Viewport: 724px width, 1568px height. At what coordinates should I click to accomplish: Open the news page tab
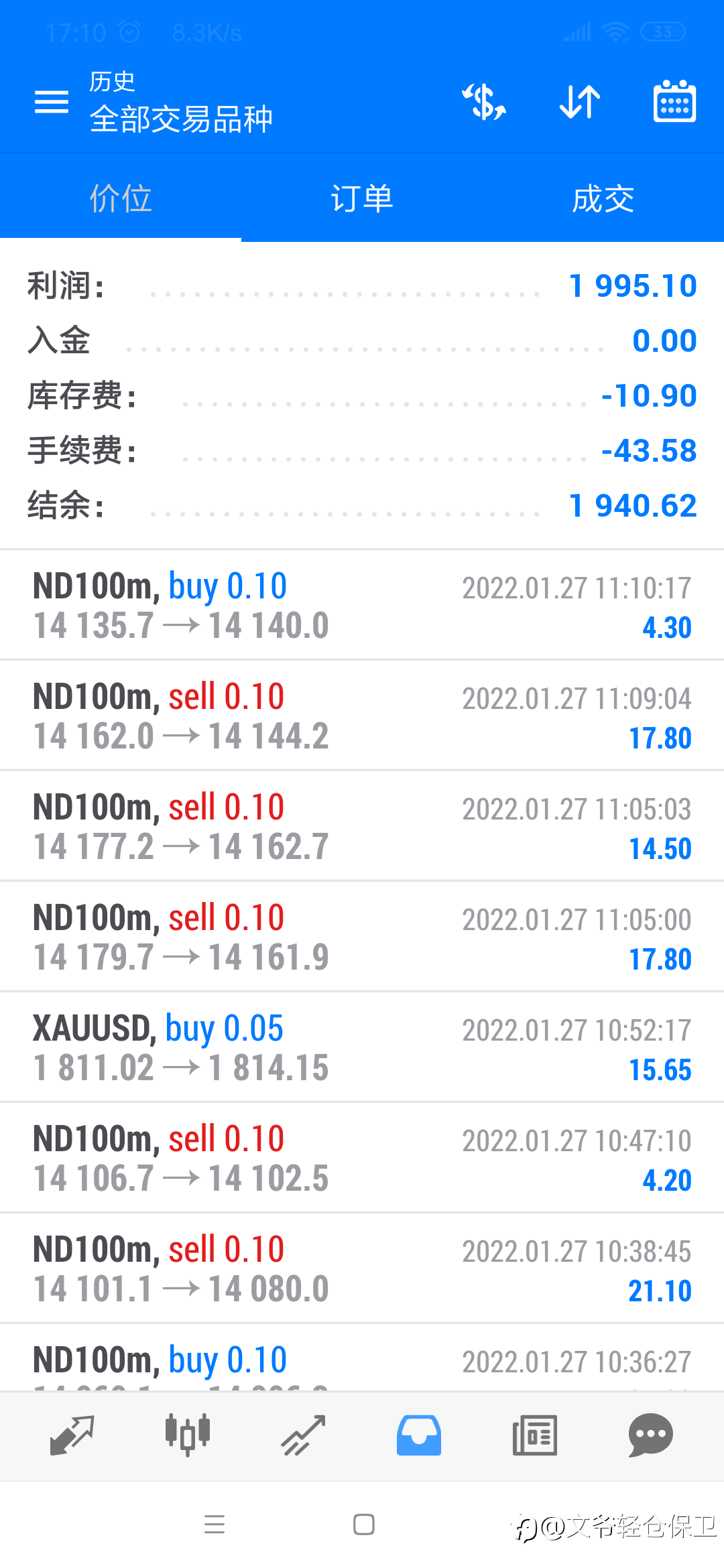534,1435
